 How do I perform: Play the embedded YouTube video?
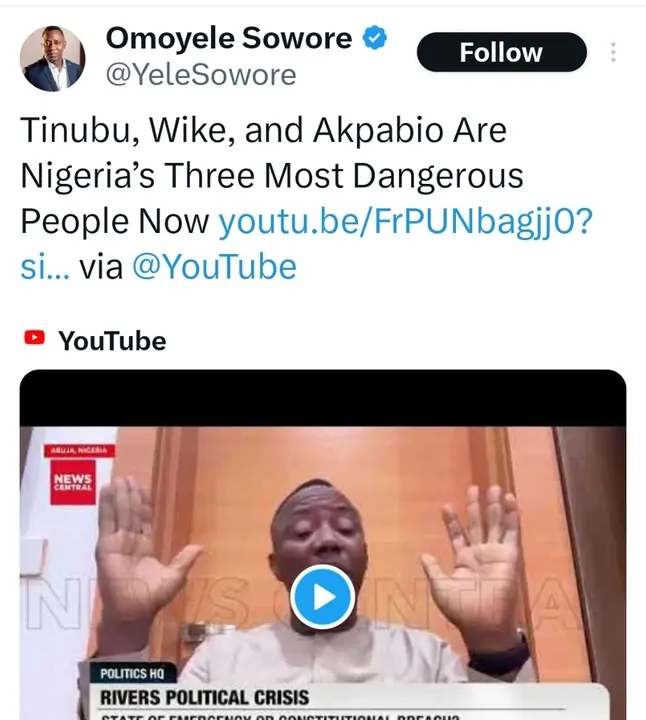pyautogui.click(x=322, y=598)
